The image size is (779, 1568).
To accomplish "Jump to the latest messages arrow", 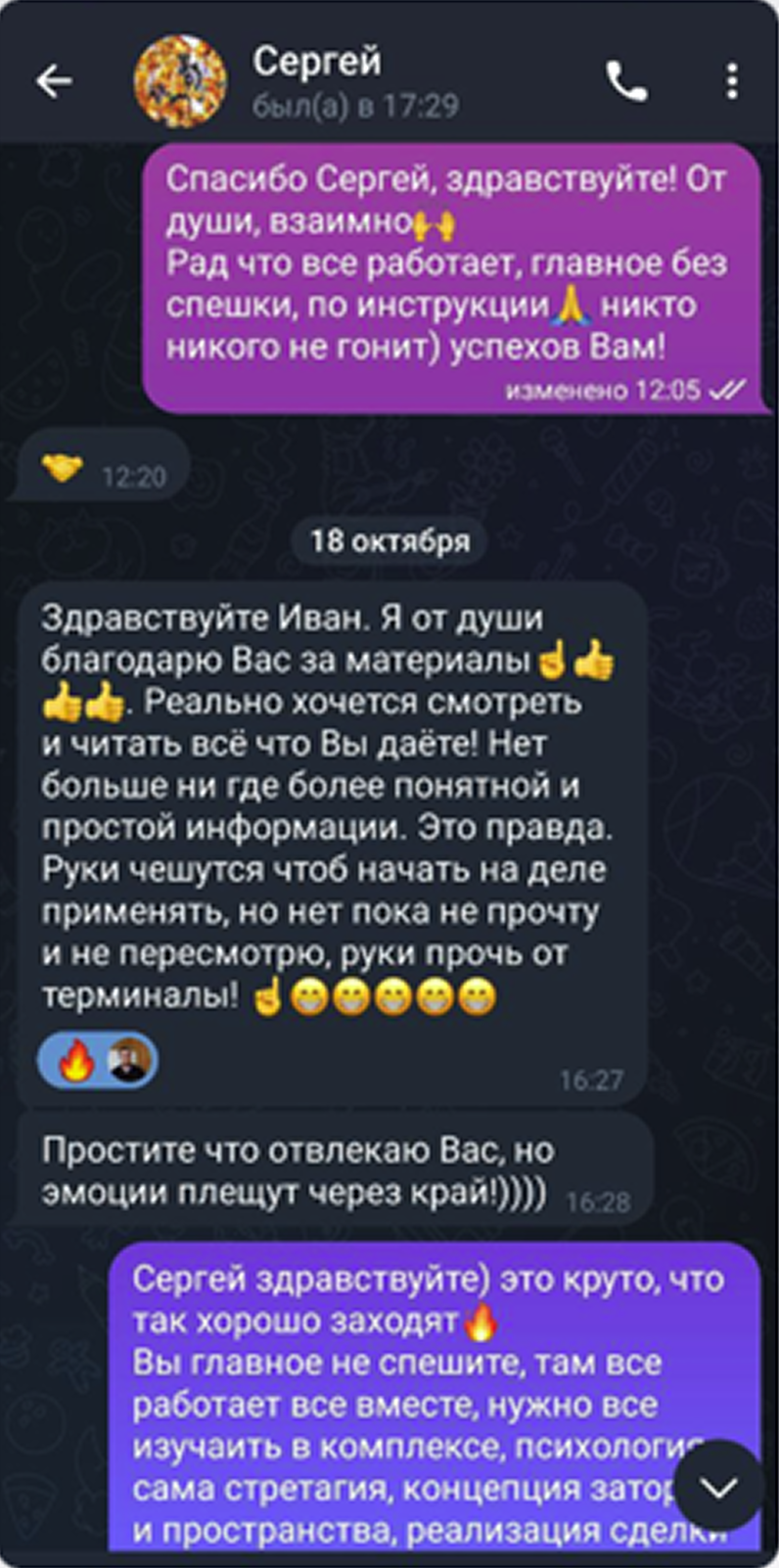I will pos(719,1488).
